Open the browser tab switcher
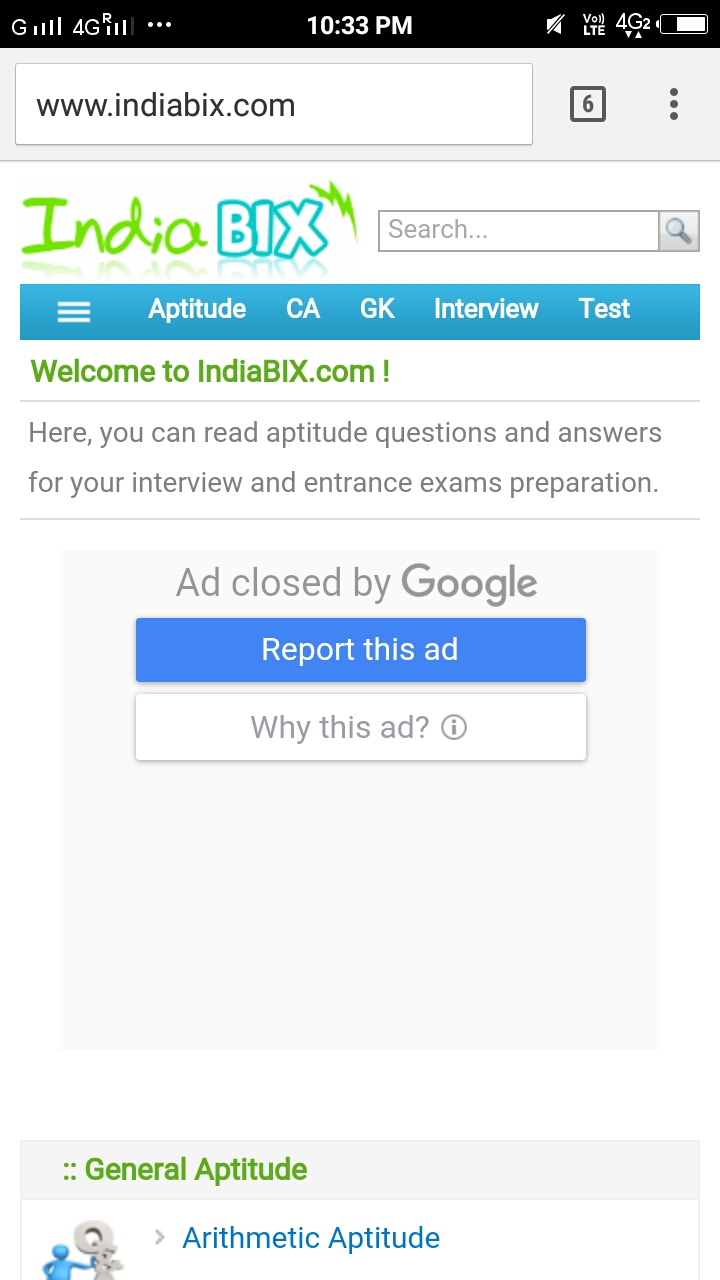 tap(588, 104)
